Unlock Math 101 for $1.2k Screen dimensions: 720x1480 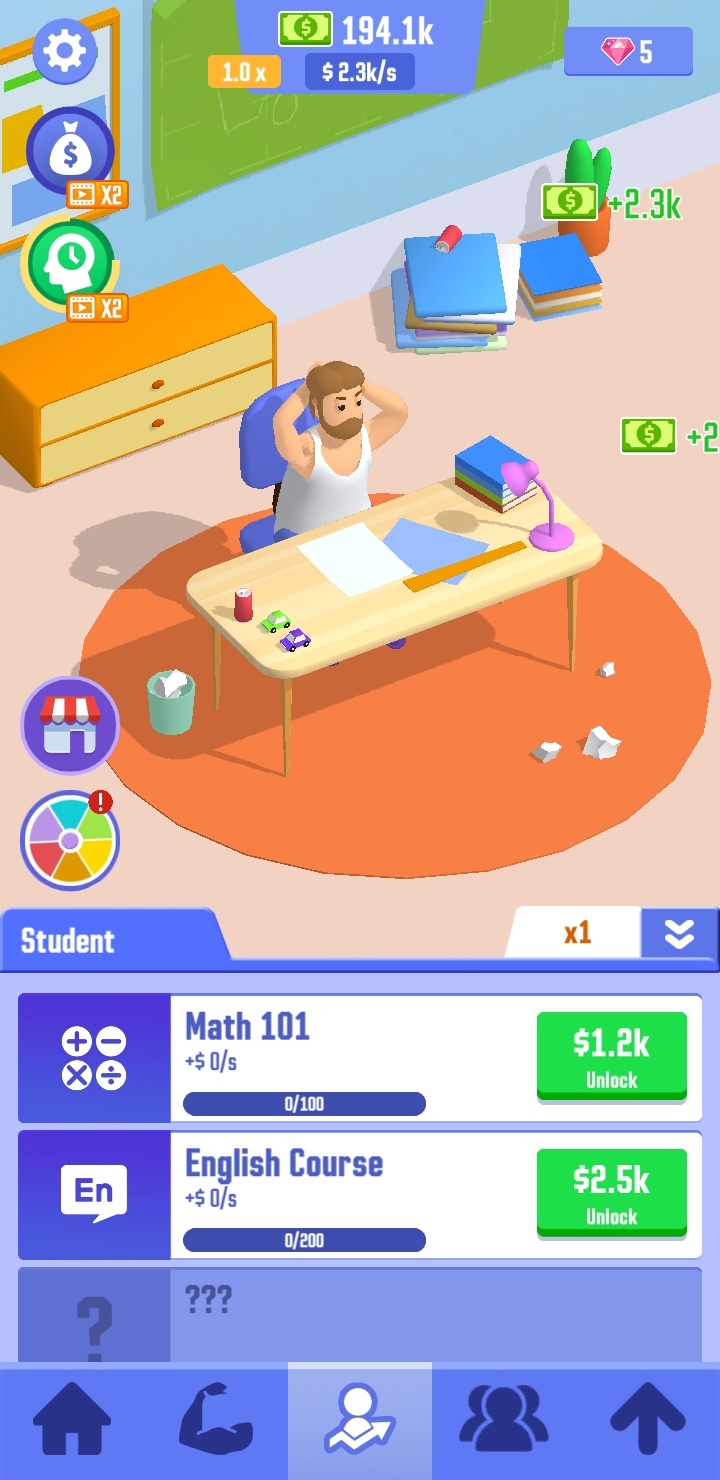point(611,1056)
